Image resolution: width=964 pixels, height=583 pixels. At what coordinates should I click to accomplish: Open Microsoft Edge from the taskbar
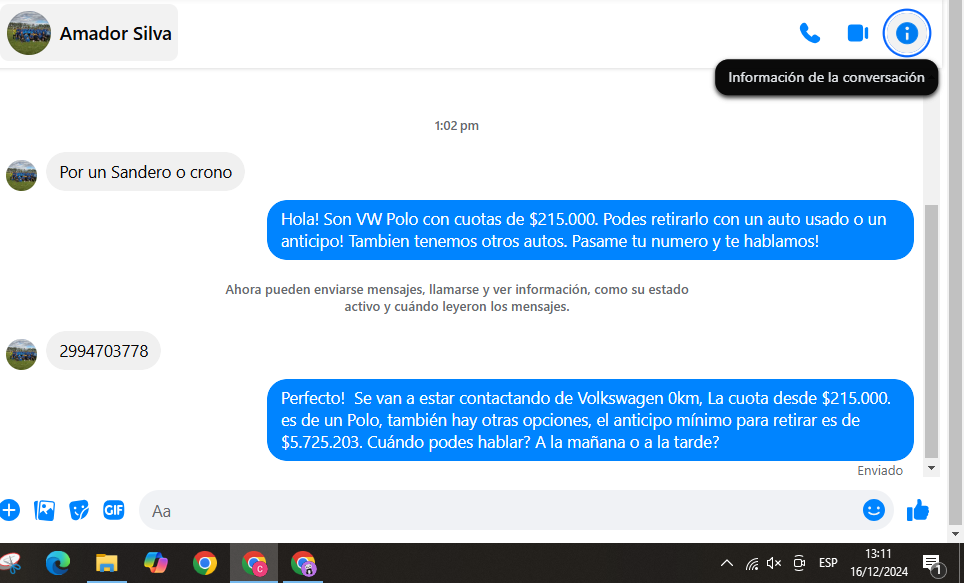point(58,563)
